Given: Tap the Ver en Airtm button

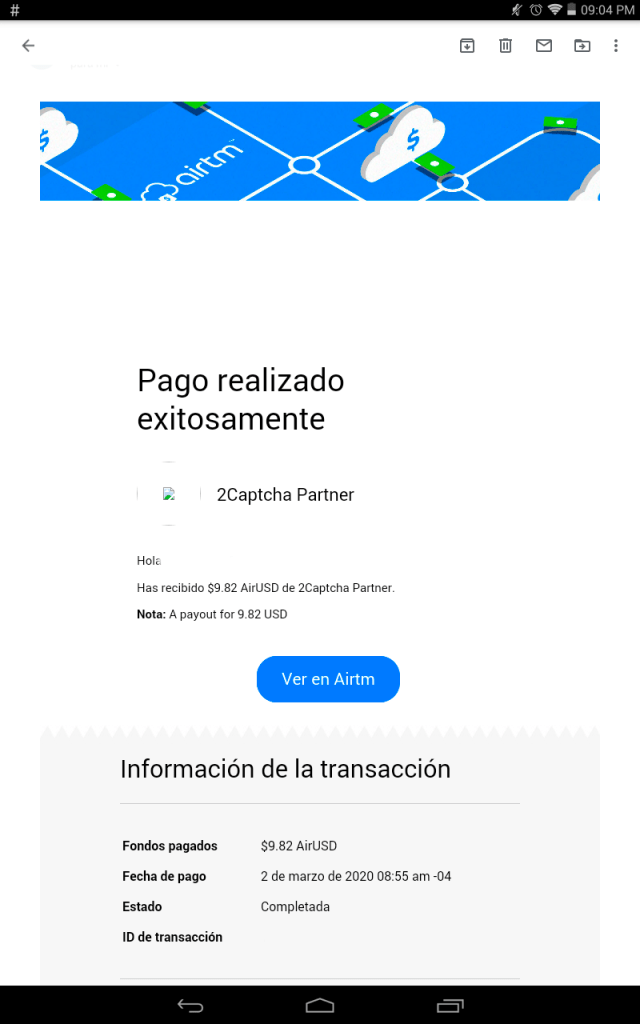Looking at the screenshot, I should pyautogui.click(x=328, y=679).
